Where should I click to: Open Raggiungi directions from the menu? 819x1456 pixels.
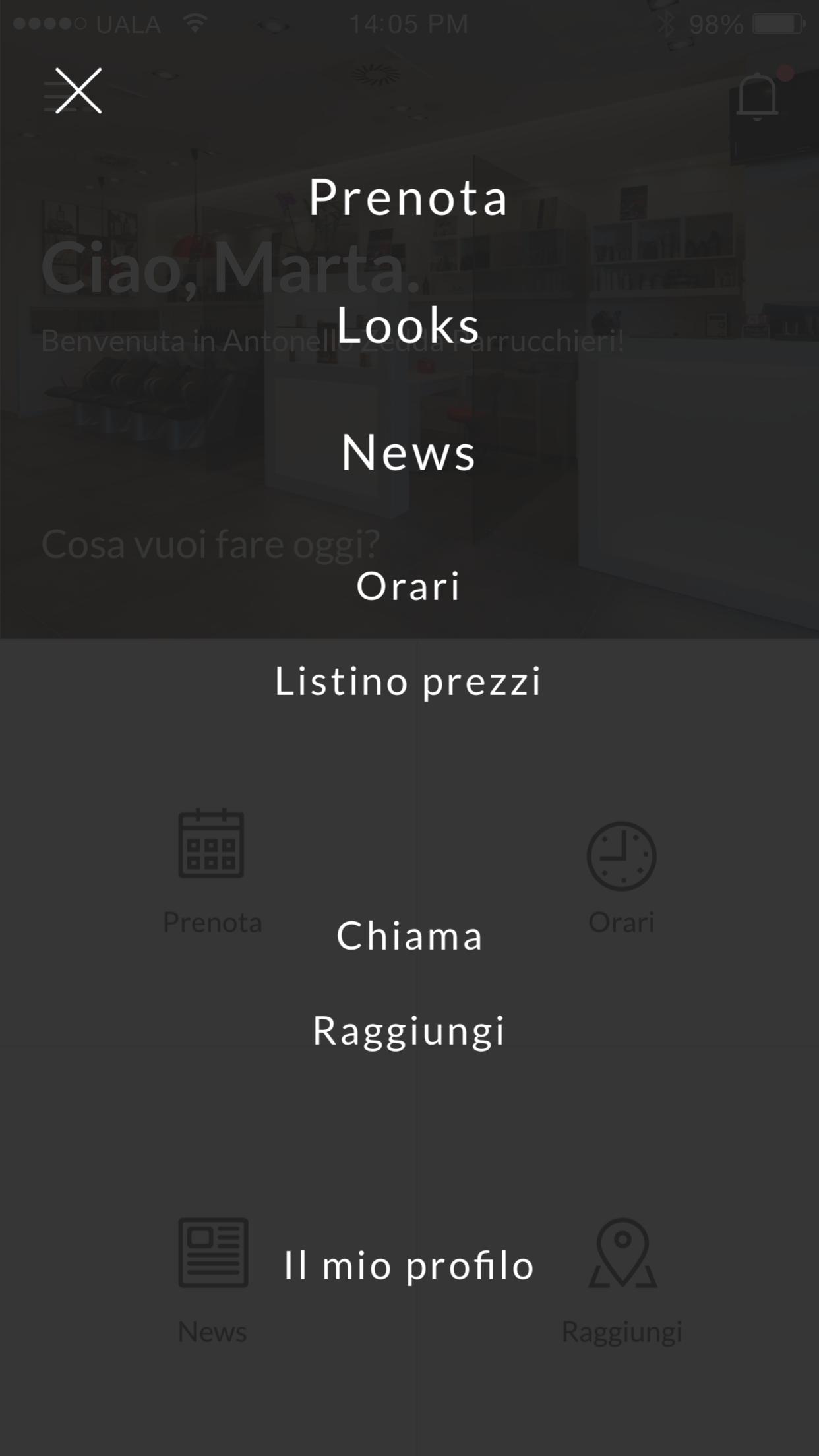[409, 1031]
